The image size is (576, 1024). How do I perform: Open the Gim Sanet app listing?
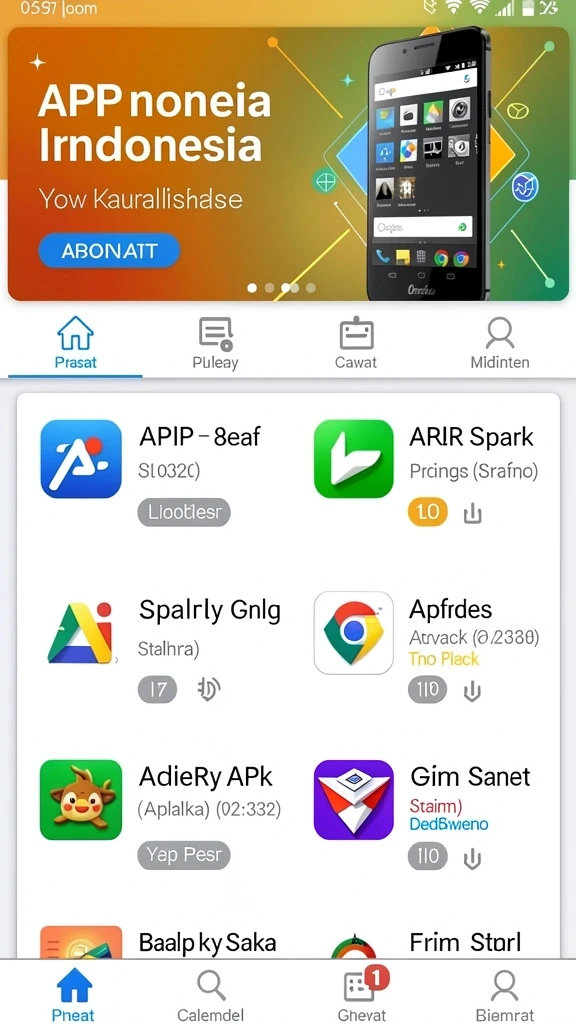click(x=470, y=776)
